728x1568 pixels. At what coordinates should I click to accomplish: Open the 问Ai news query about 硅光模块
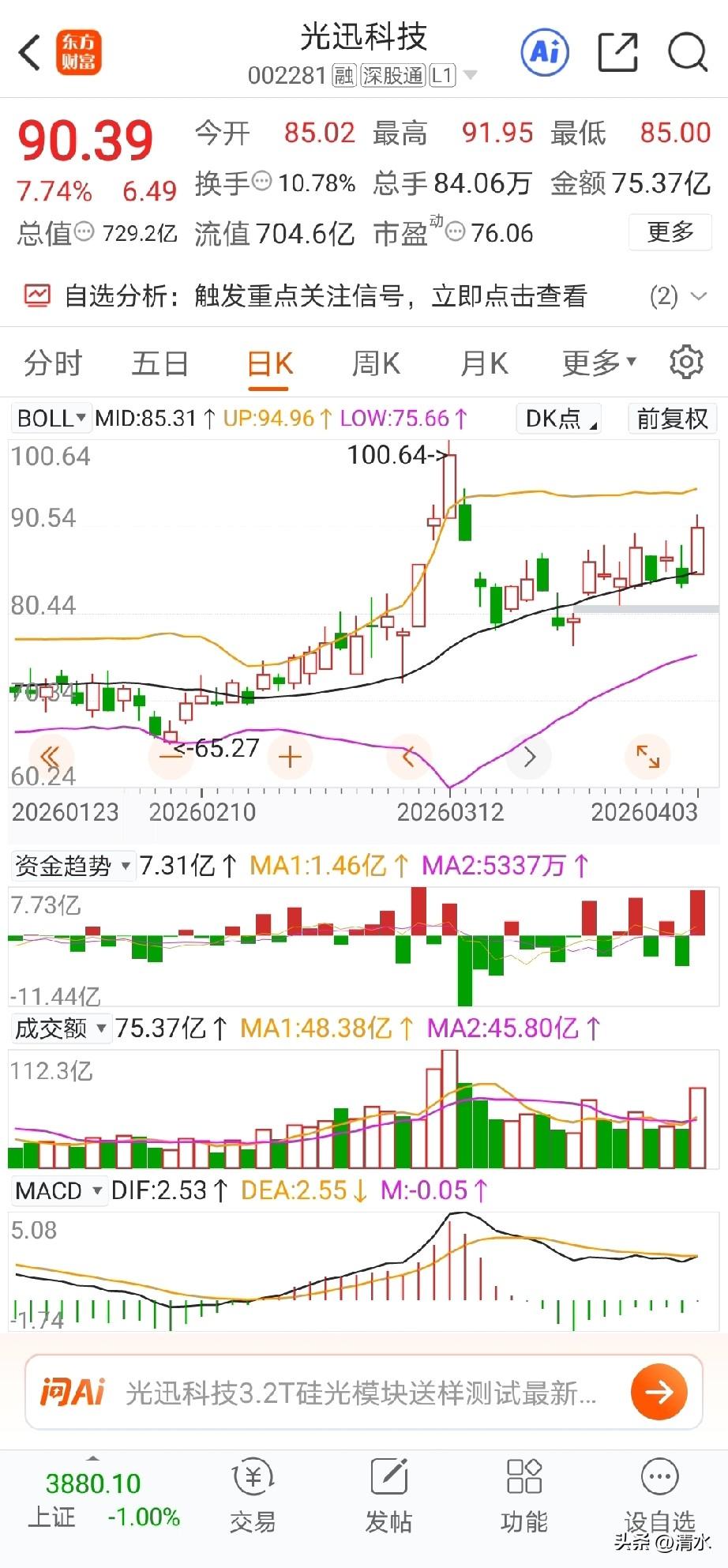(363, 1391)
